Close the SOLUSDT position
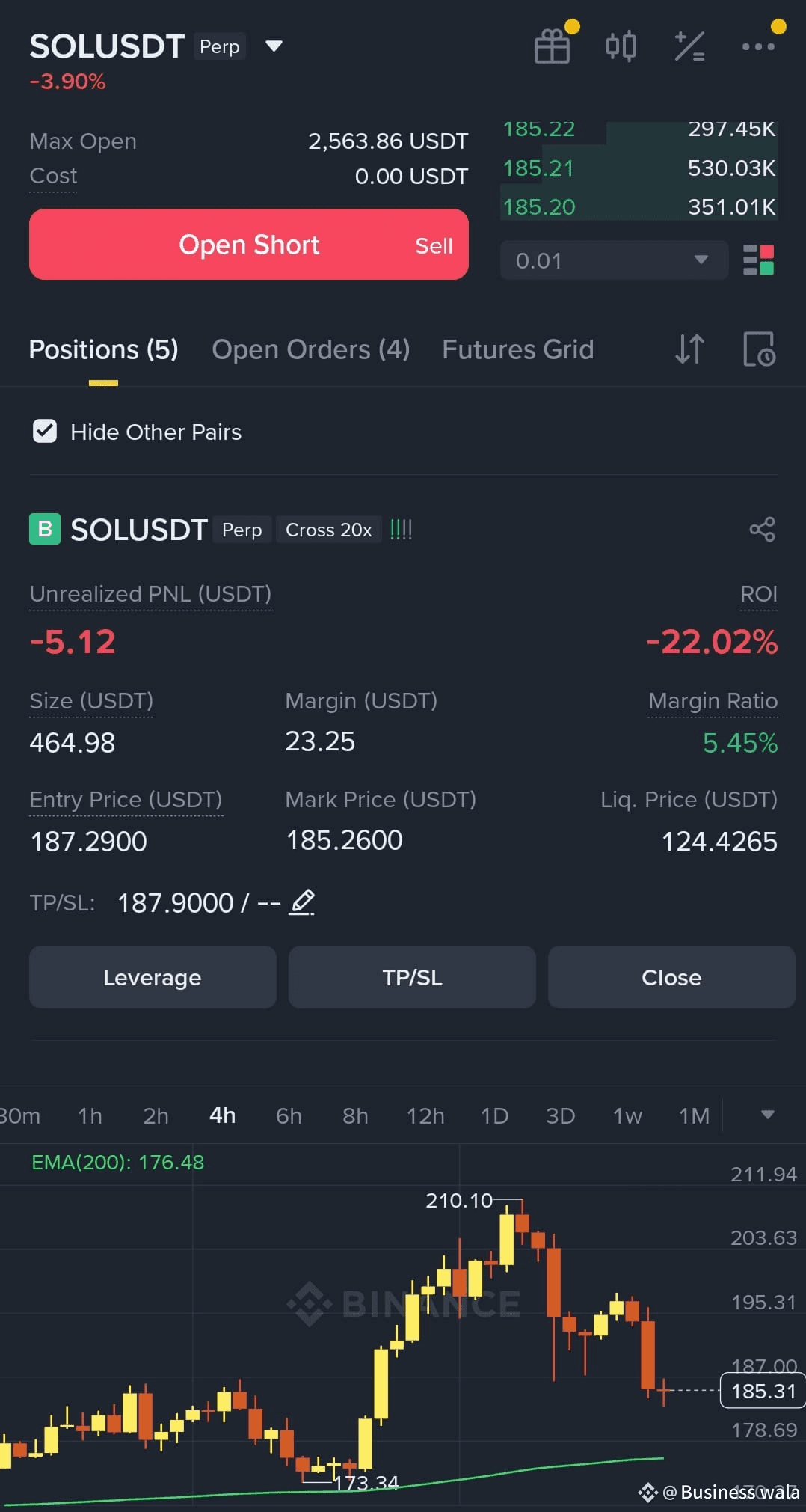806x1512 pixels. click(671, 977)
